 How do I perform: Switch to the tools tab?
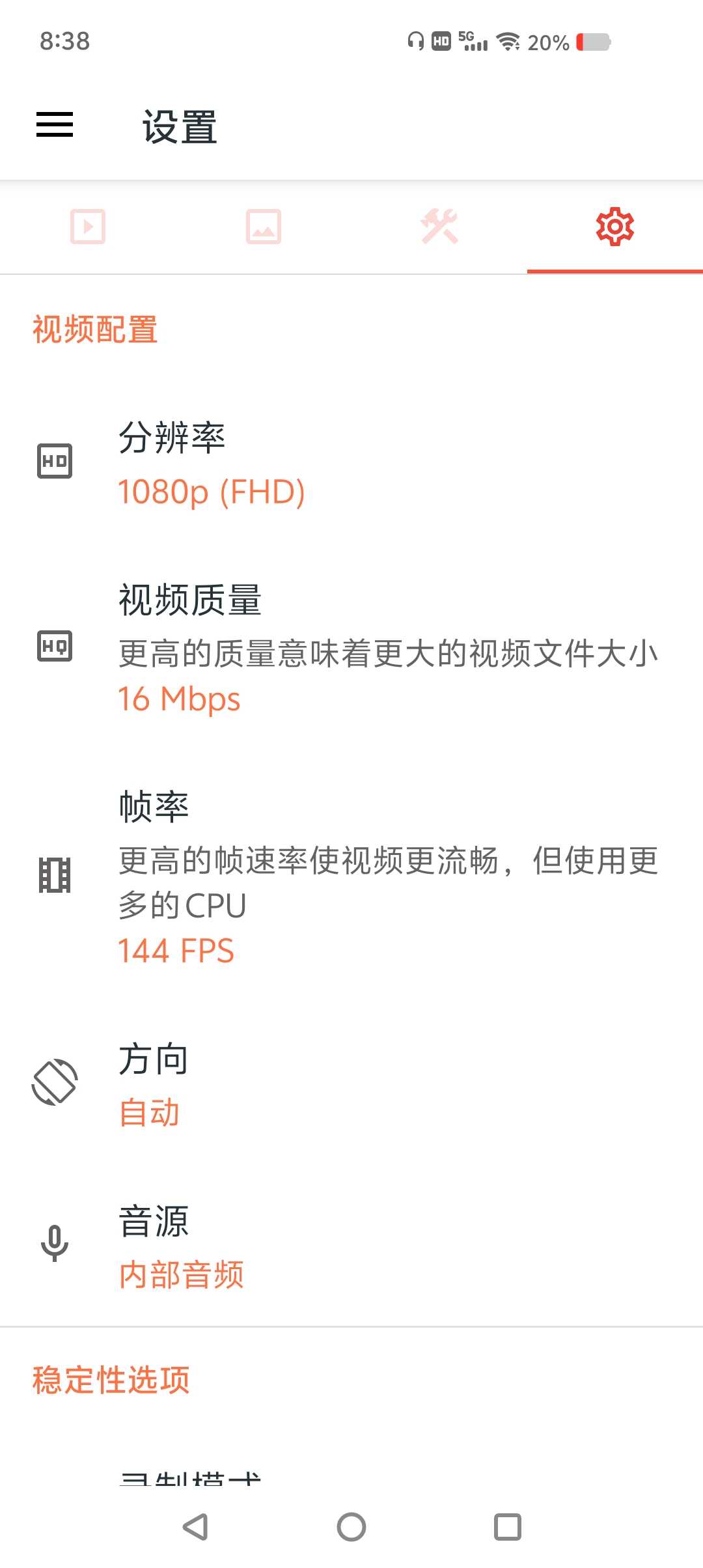(x=439, y=227)
